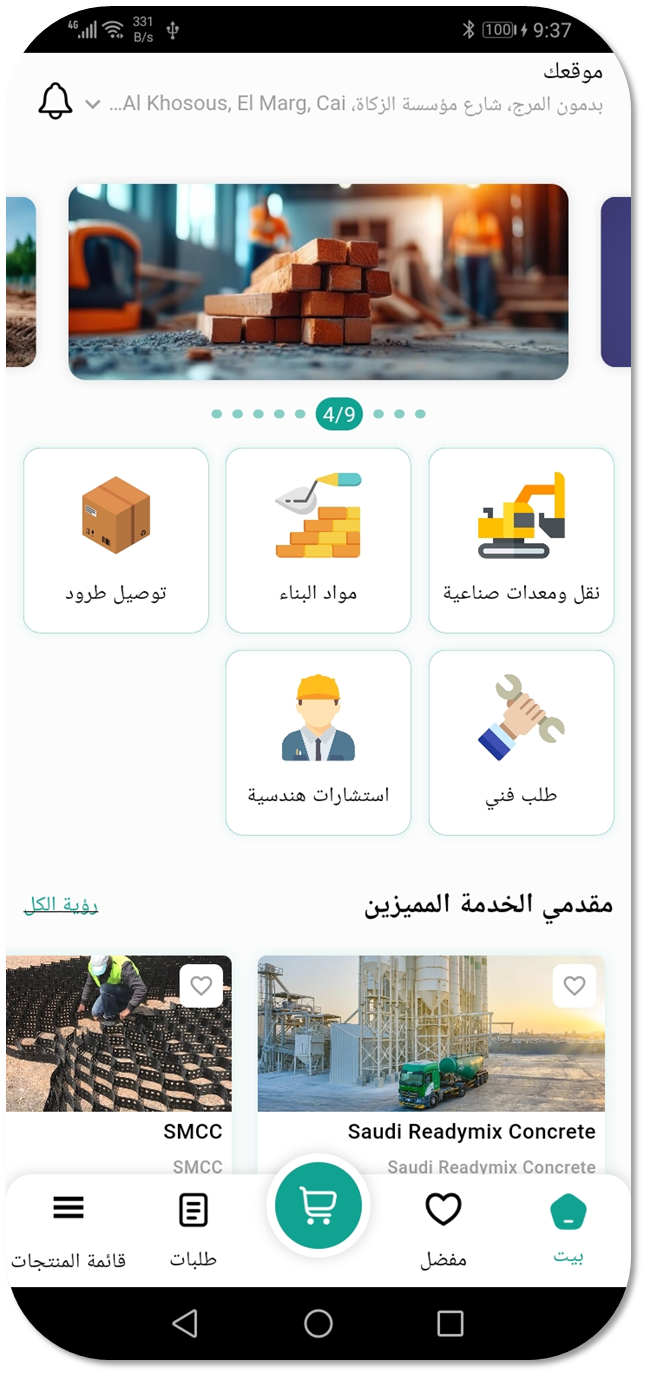Screen dimensions: 645x1374
Task: Open the bricks banner in the carousel
Action: 318,282
